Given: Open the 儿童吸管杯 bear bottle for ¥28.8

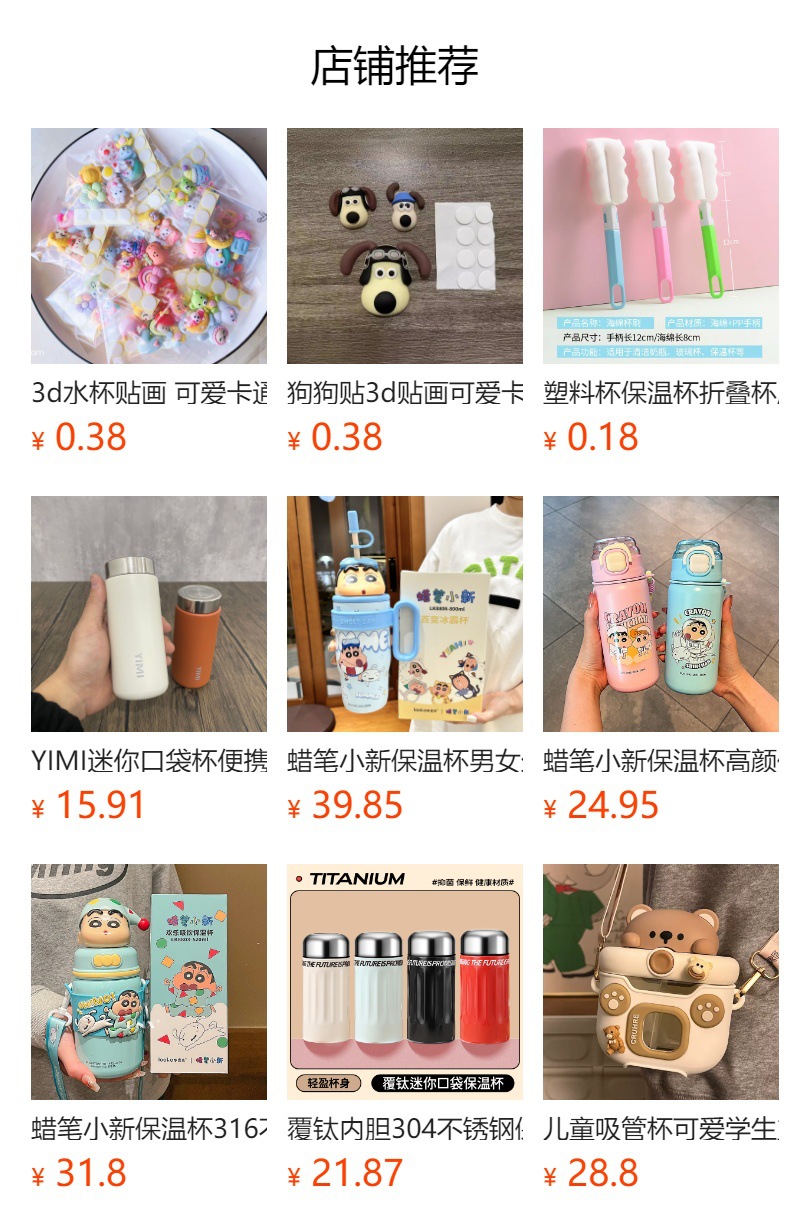Looking at the screenshot, I should point(661,982).
